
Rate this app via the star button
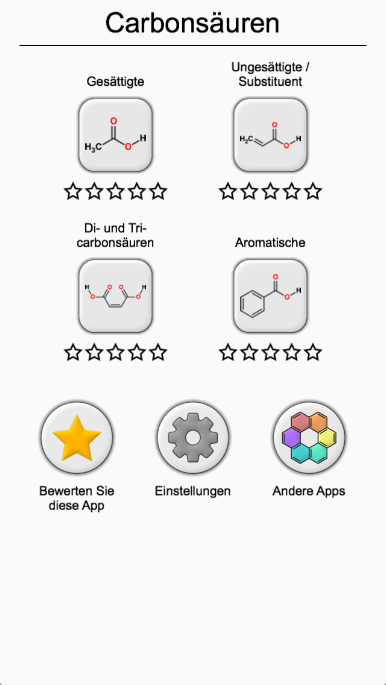77,438
